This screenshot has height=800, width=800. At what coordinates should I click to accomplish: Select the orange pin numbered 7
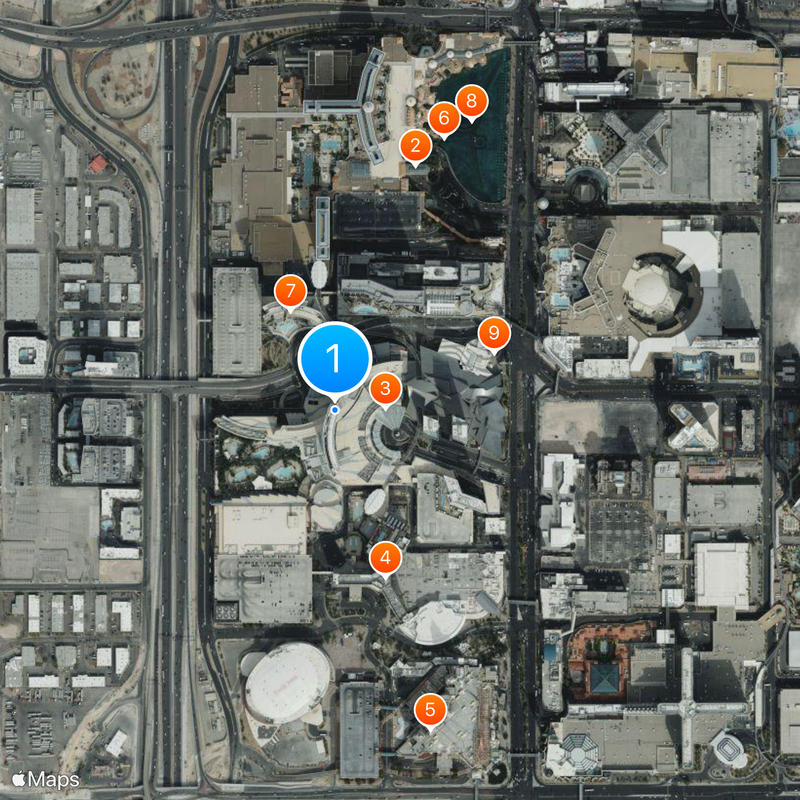(290, 292)
